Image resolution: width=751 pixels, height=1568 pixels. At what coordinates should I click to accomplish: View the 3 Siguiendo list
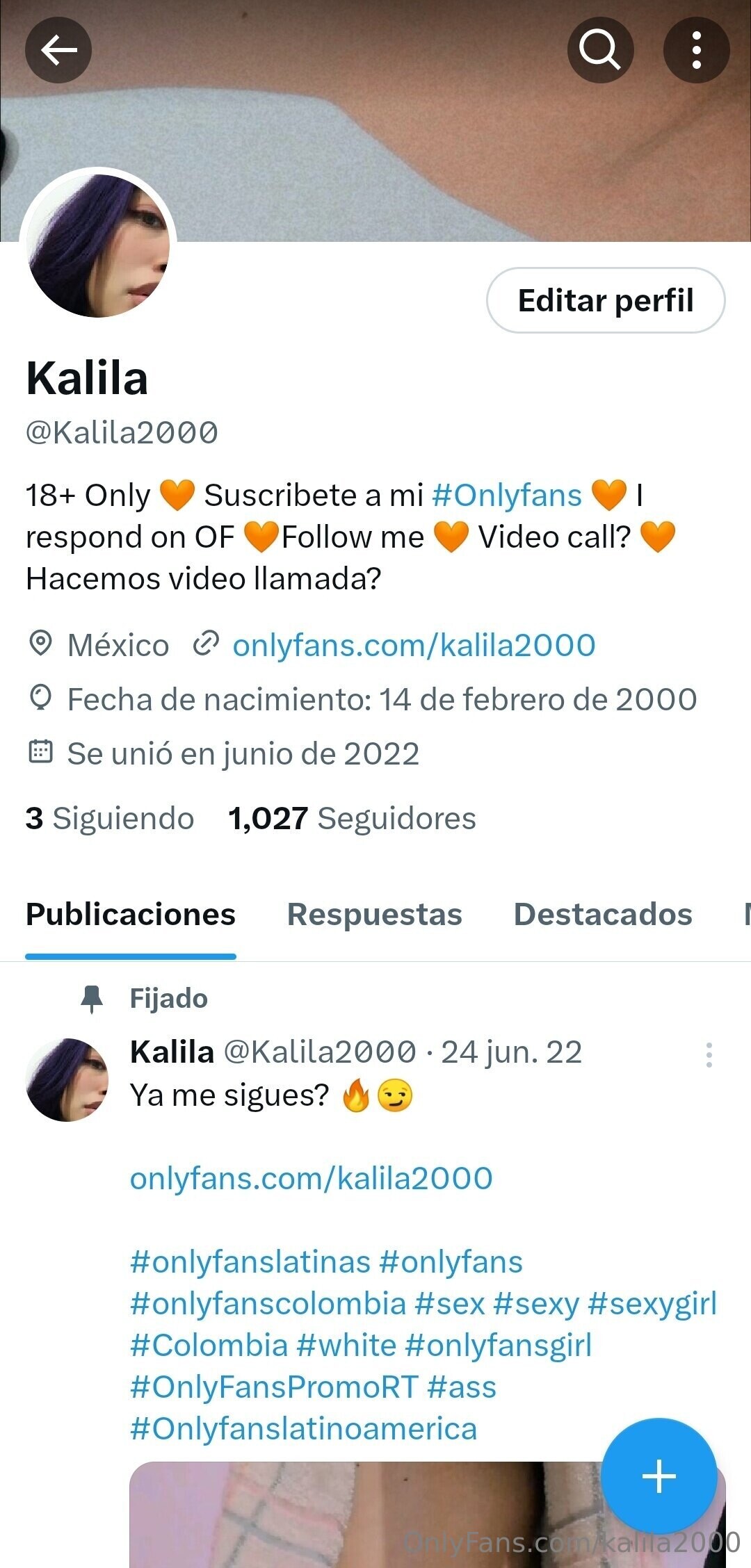click(x=110, y=818)
